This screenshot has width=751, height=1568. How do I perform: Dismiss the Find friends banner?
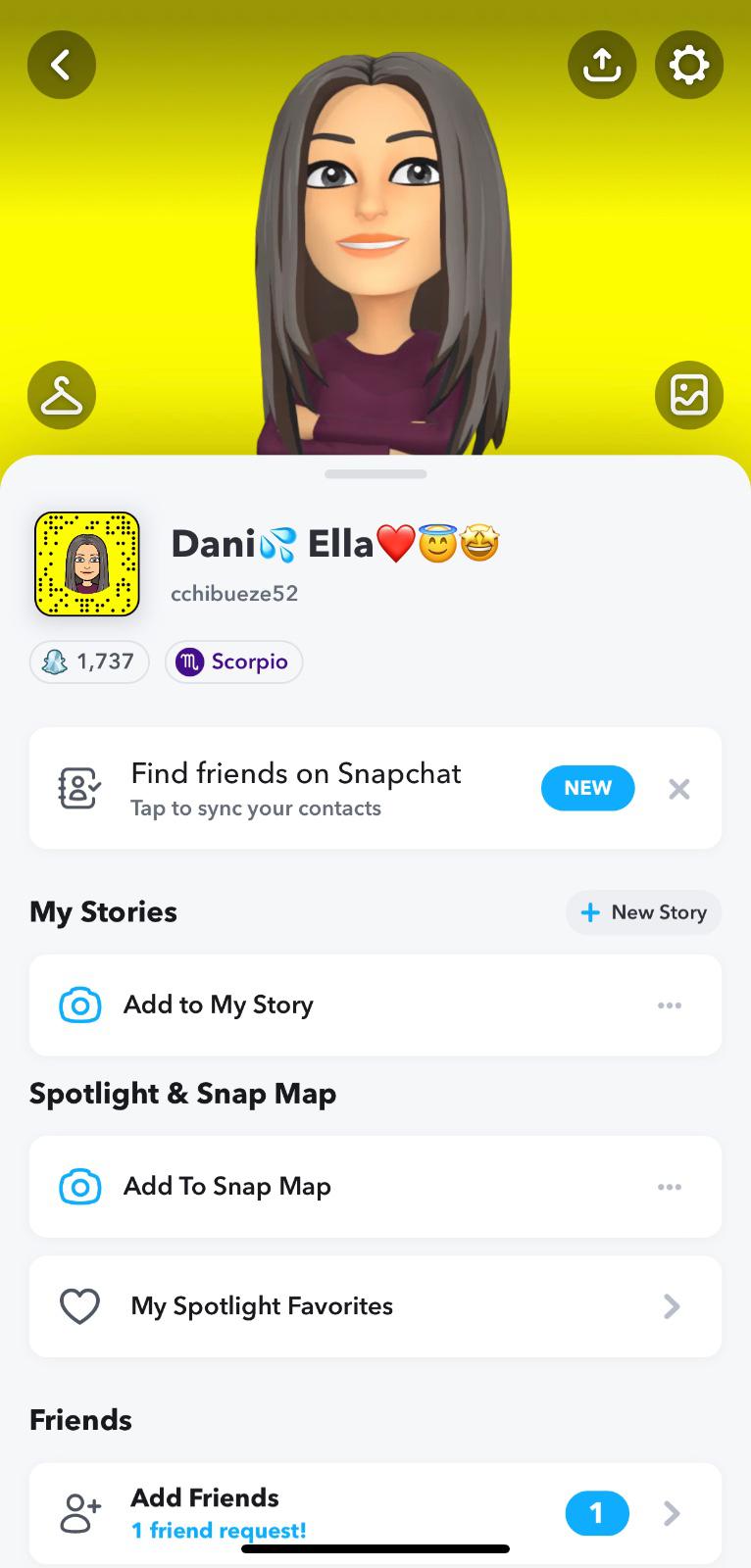point(678,789)
